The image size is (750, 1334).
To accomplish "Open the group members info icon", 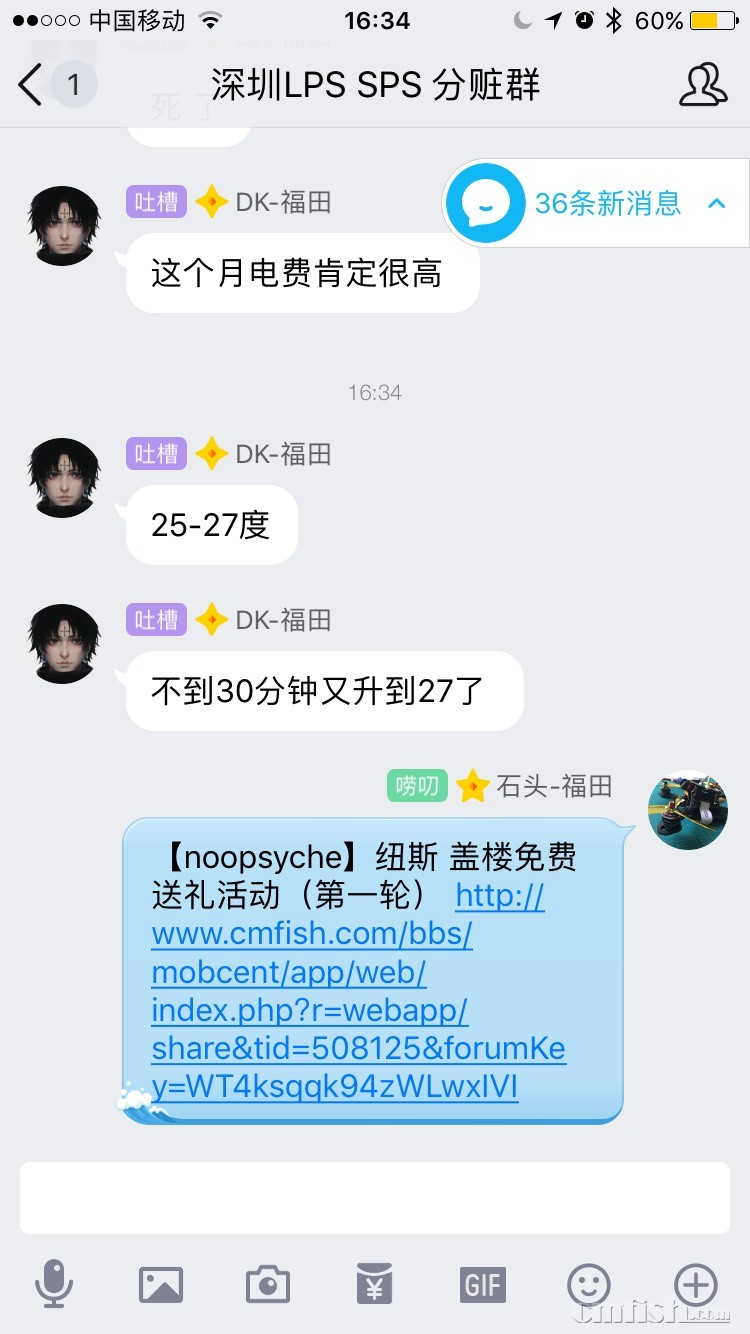I will pyautogui.click(x=703, y=85).
